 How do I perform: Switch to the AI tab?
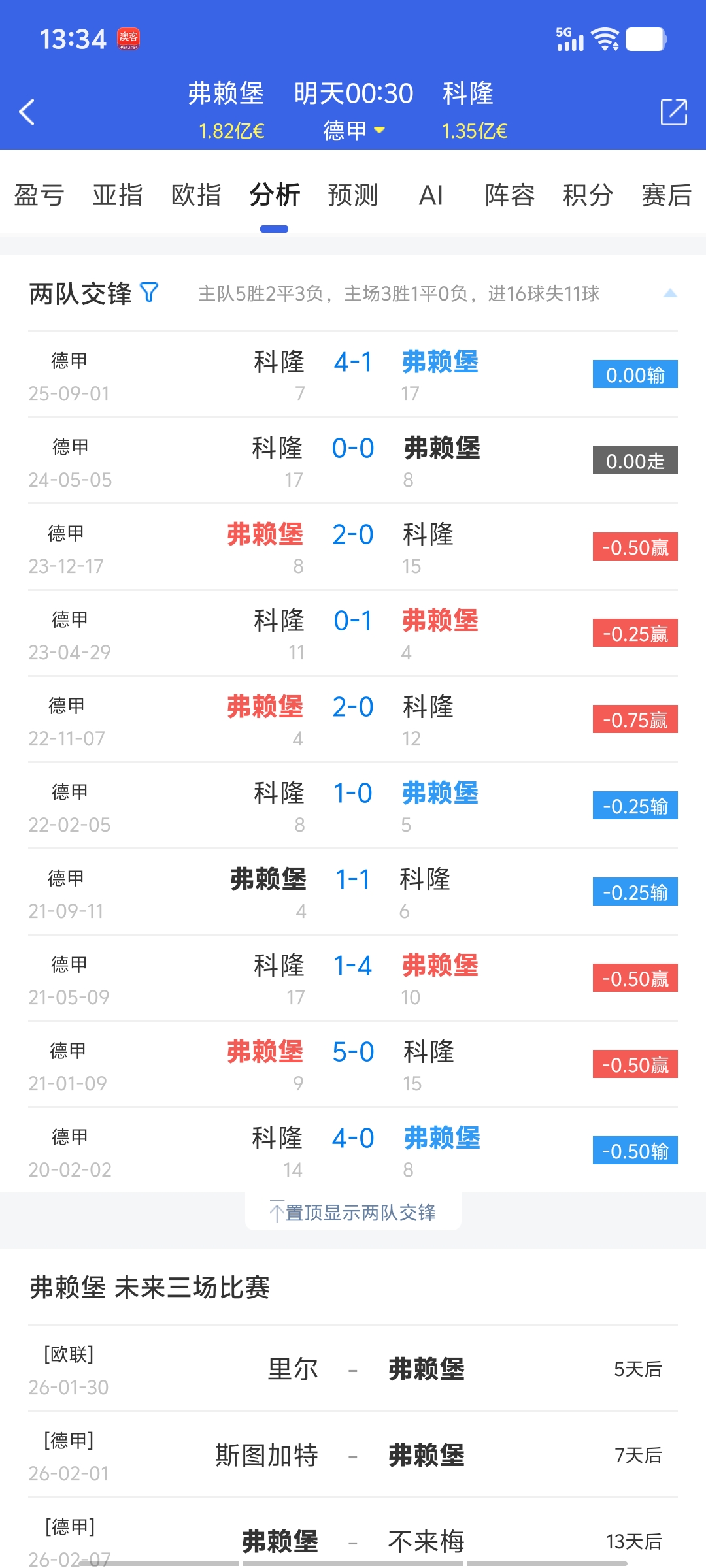tap(431, 195)
